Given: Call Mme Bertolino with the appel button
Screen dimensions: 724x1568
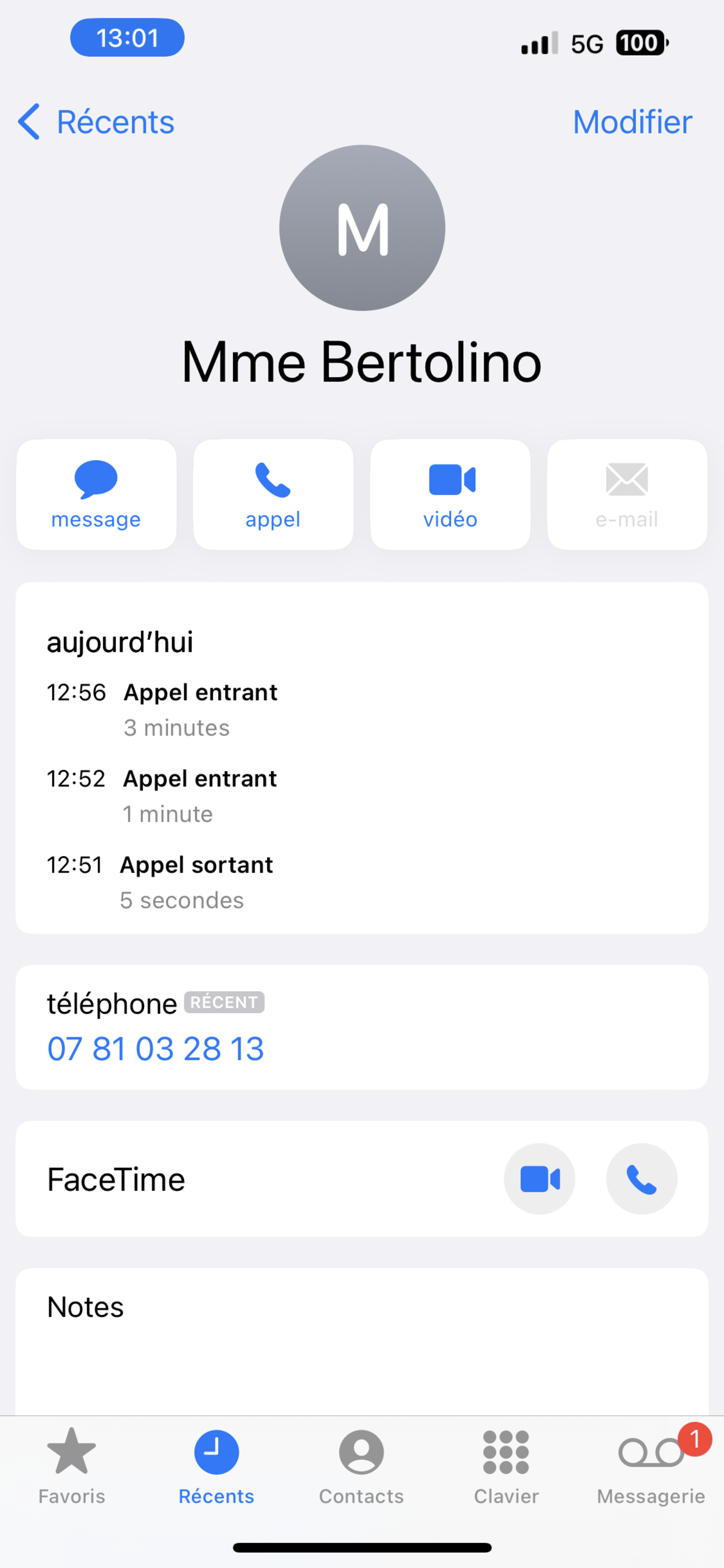Looking at the screenshot, I should click(273, 494).
